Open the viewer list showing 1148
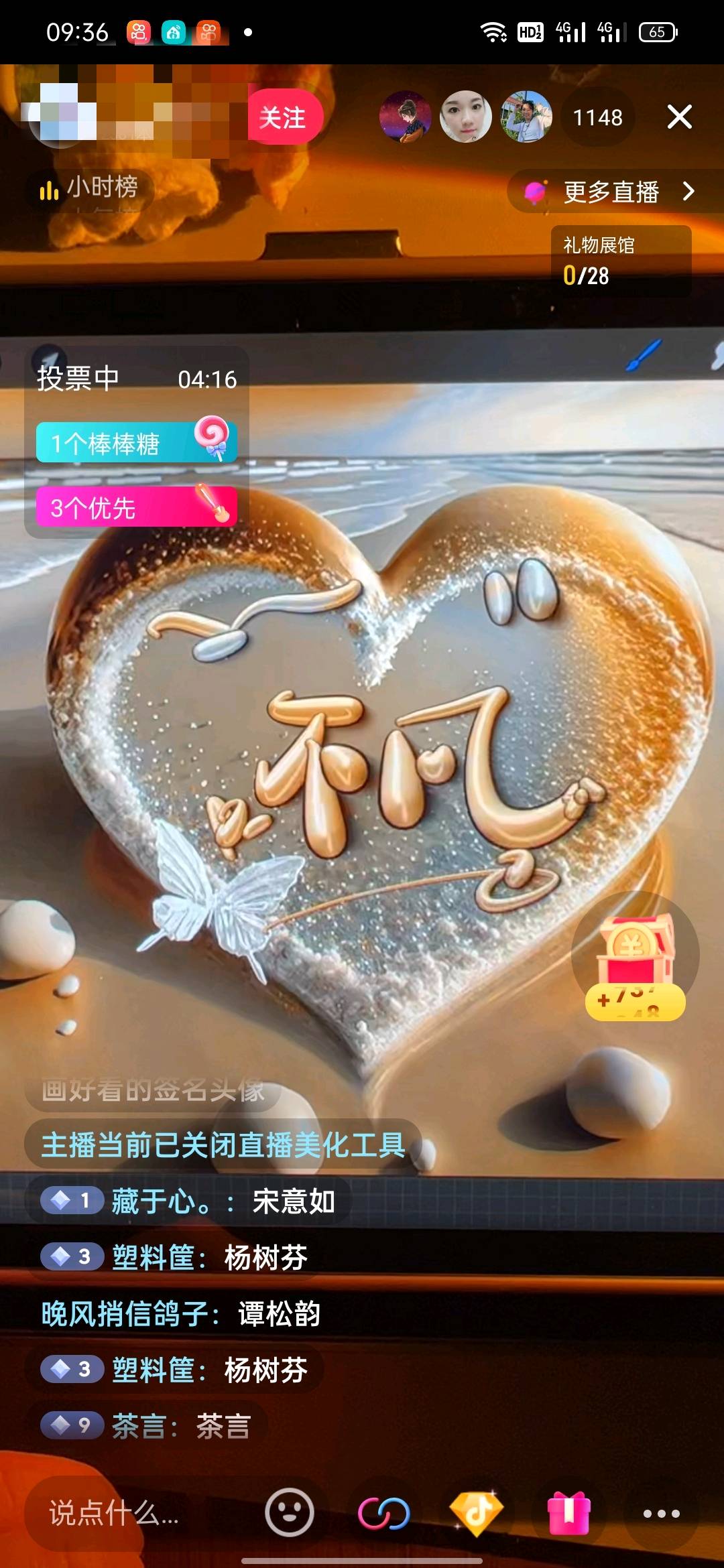 point(597,117)
